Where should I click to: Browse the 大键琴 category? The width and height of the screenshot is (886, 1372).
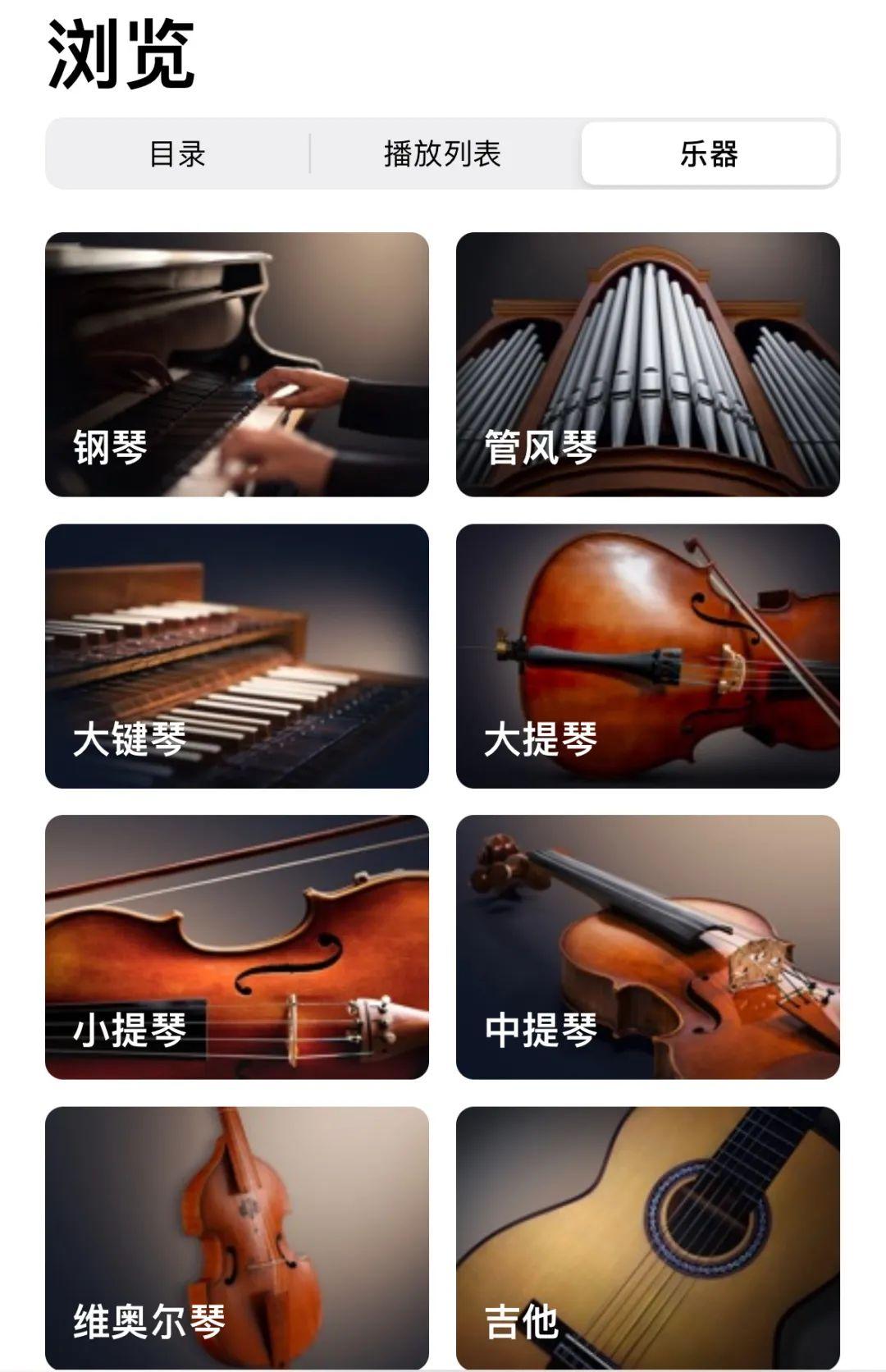click(237, 656)
